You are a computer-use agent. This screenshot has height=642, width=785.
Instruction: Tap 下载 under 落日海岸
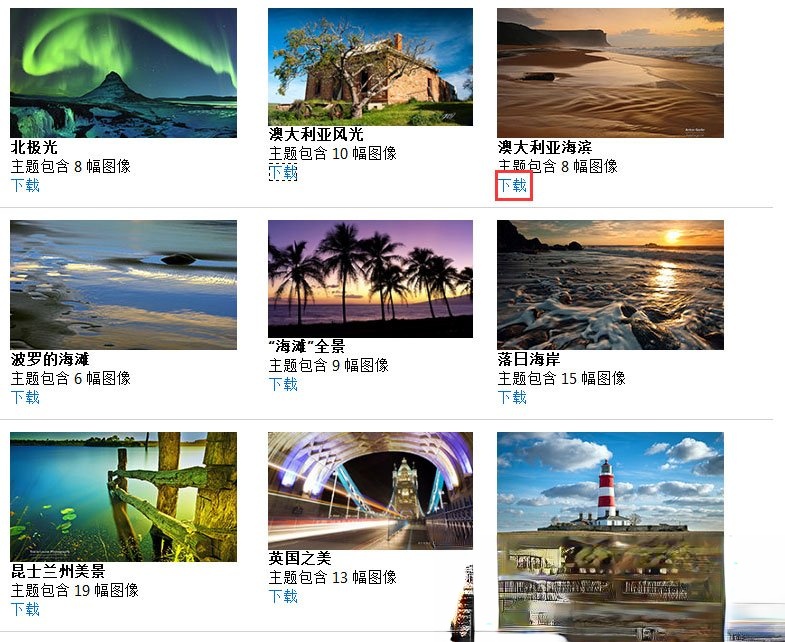(x=512, y=397)
